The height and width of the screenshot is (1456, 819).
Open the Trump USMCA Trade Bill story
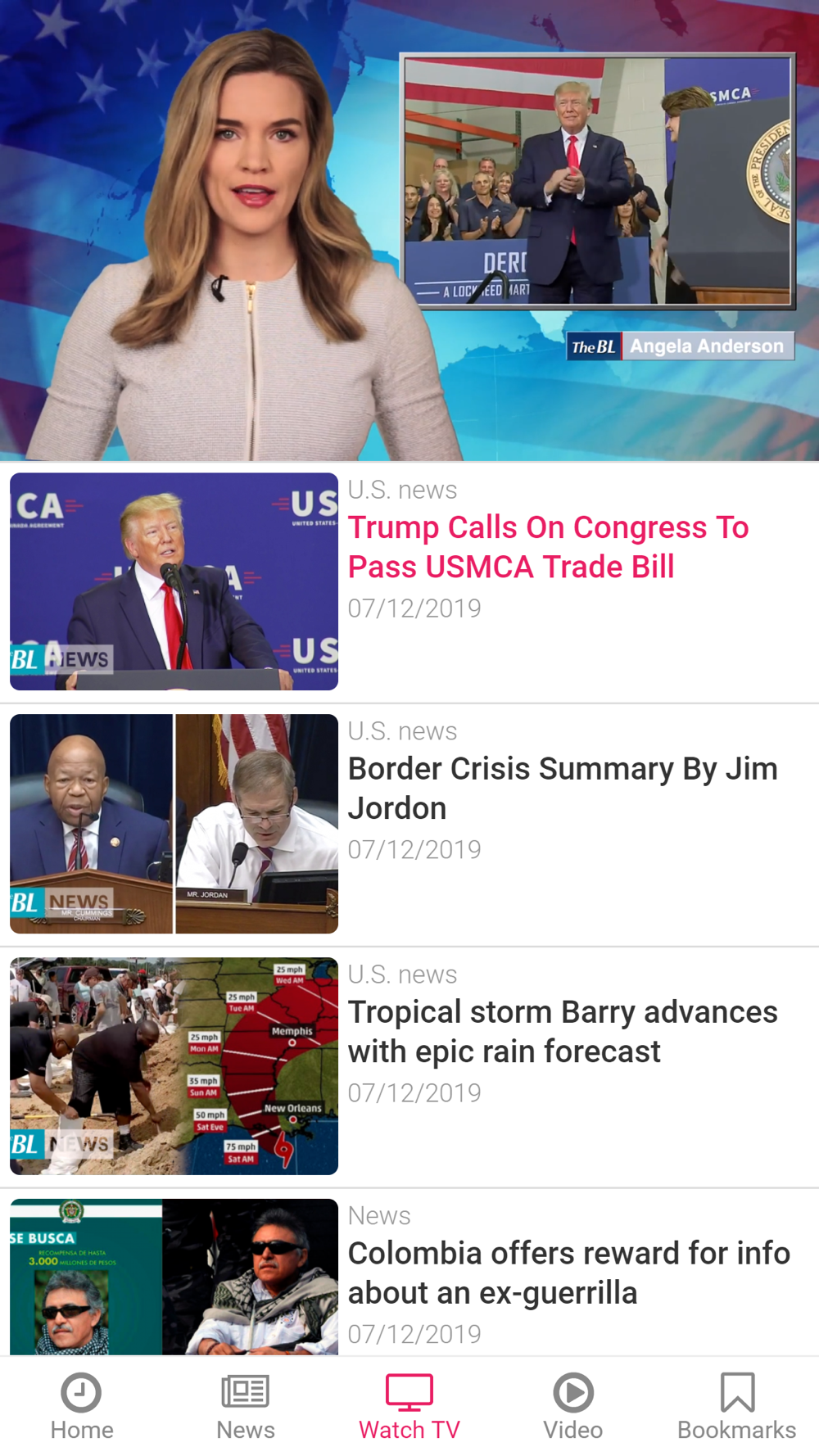click(x=548, y=547)
